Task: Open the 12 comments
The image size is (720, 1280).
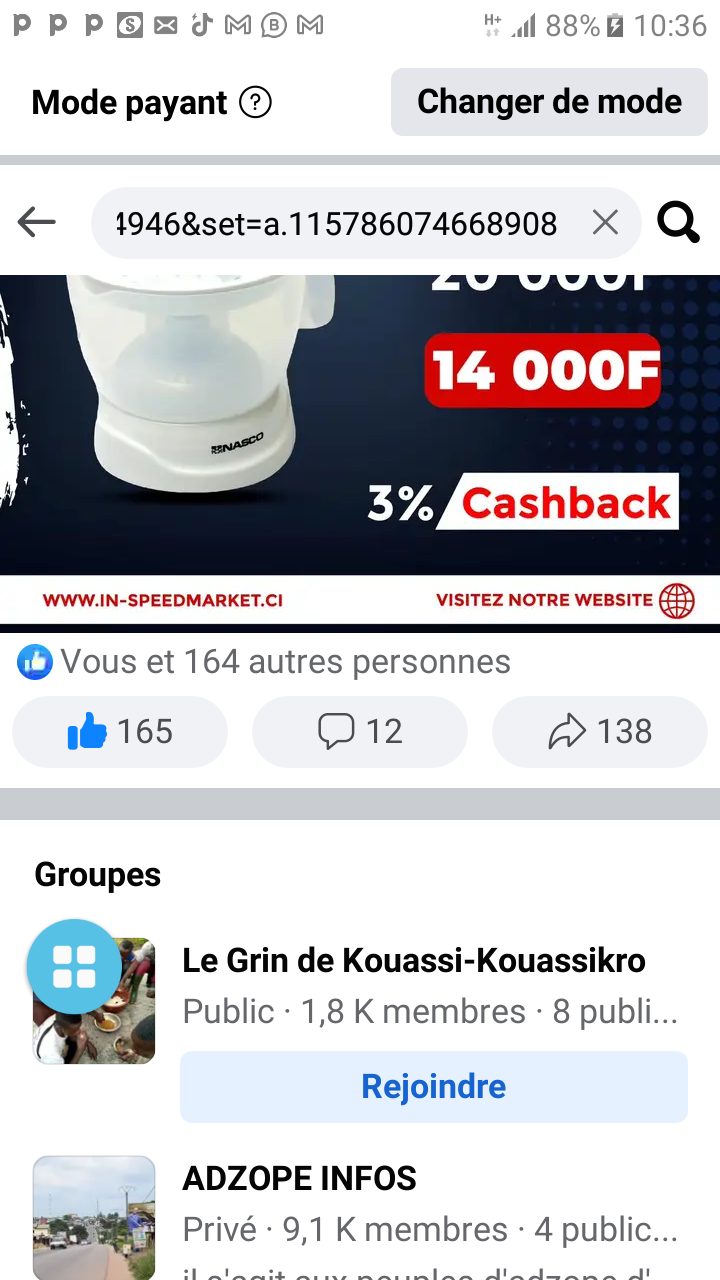Action: click(360, 732)
